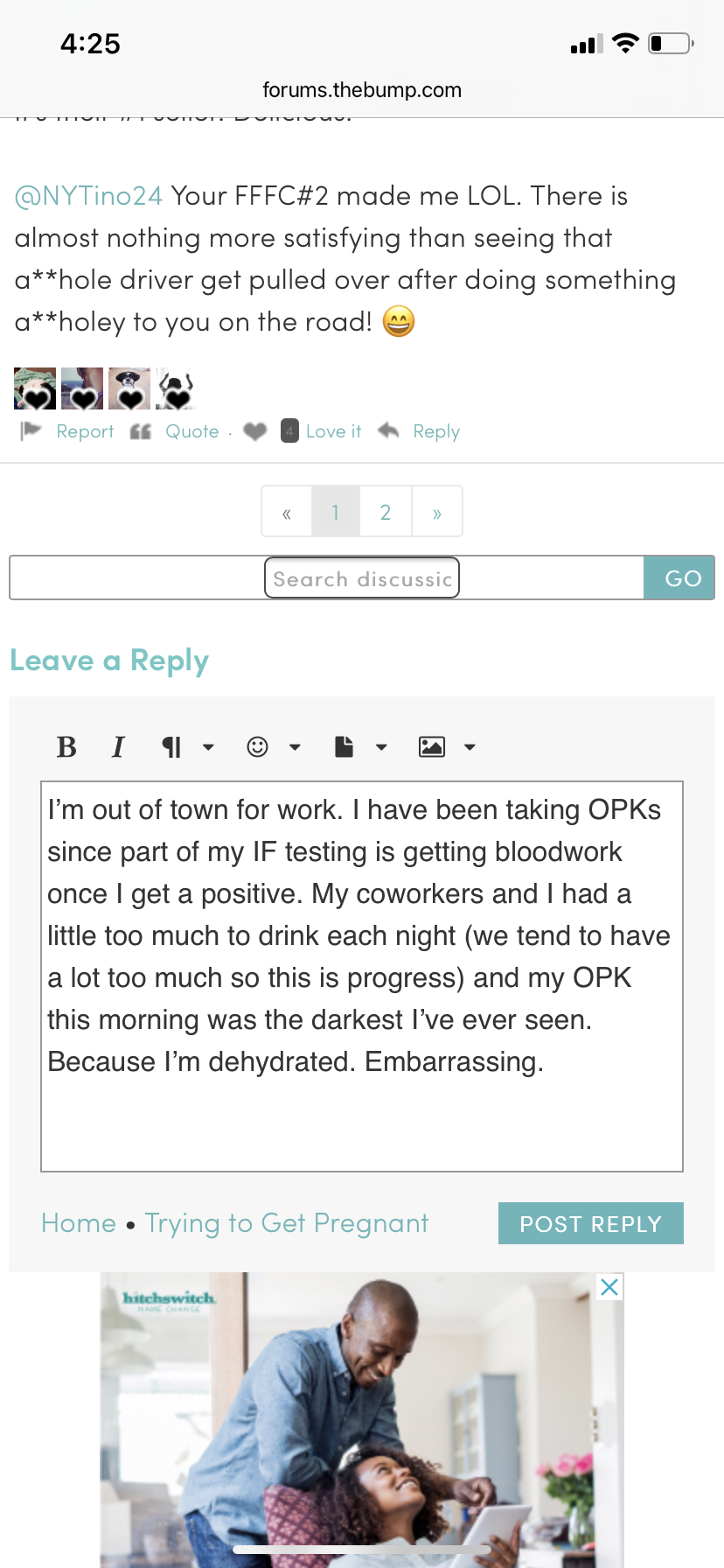Report this forum post
This screenshot has height=1568, width=724.
point(84,431)
